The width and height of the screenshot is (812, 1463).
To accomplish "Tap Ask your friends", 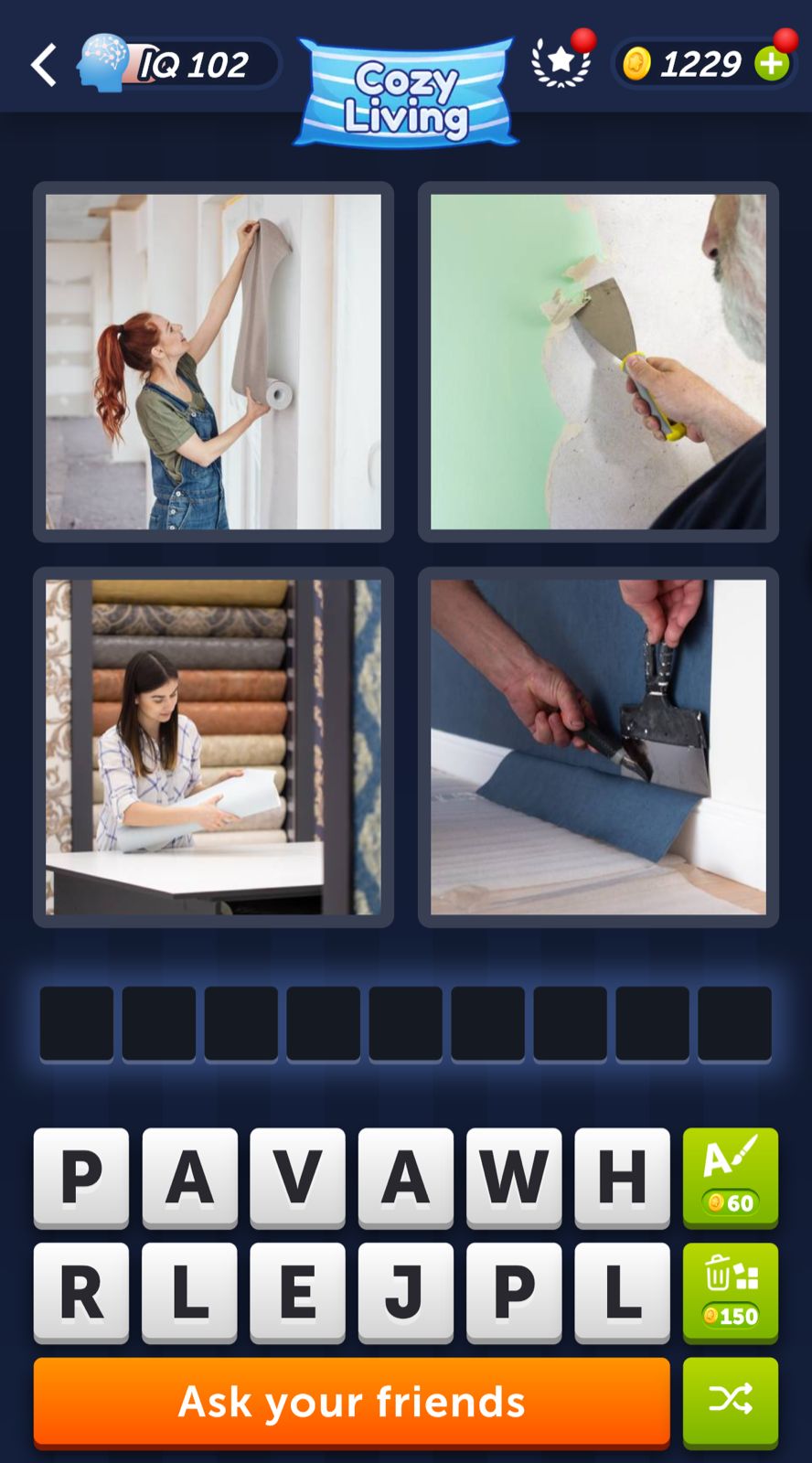I will [352, 1402].
